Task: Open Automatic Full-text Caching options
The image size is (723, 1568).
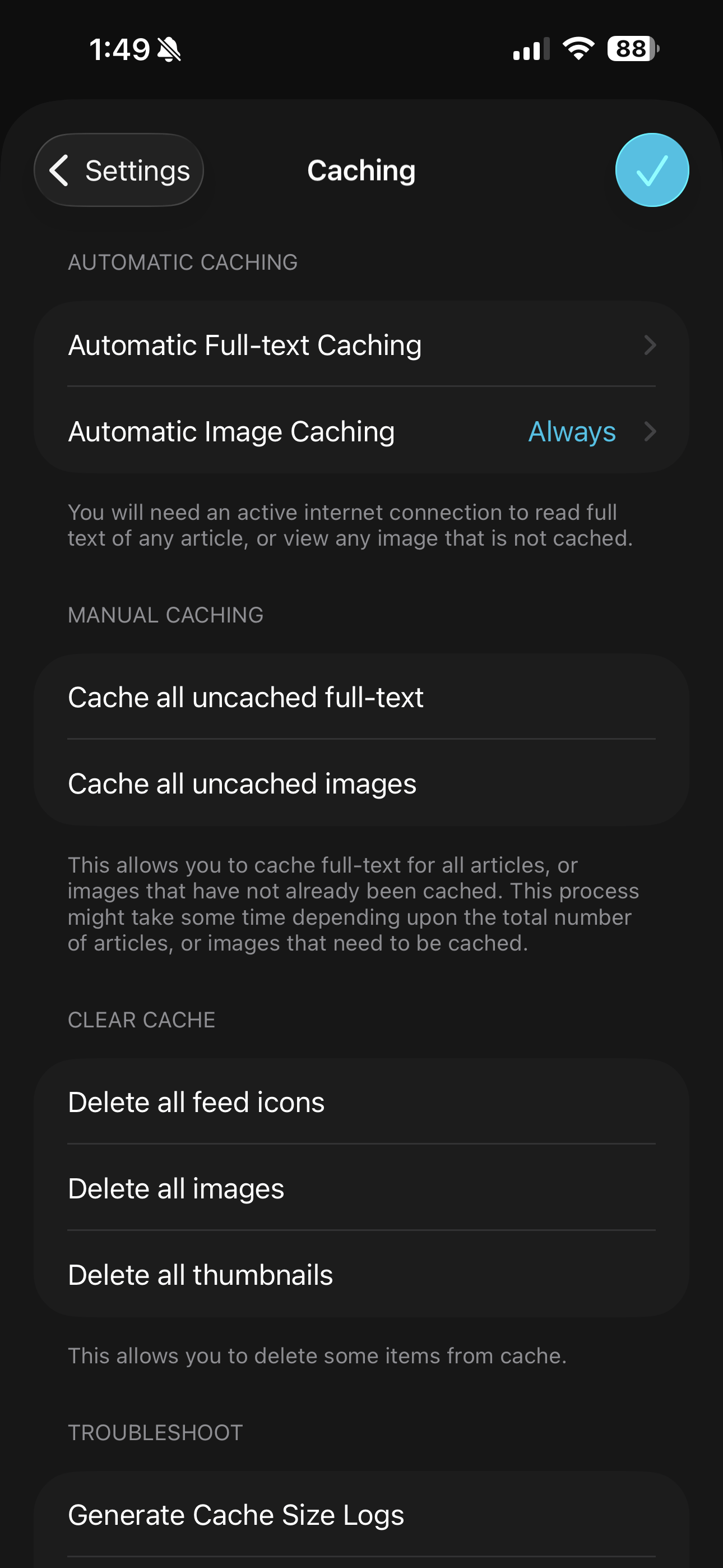Action: click(x=361, y=345)
